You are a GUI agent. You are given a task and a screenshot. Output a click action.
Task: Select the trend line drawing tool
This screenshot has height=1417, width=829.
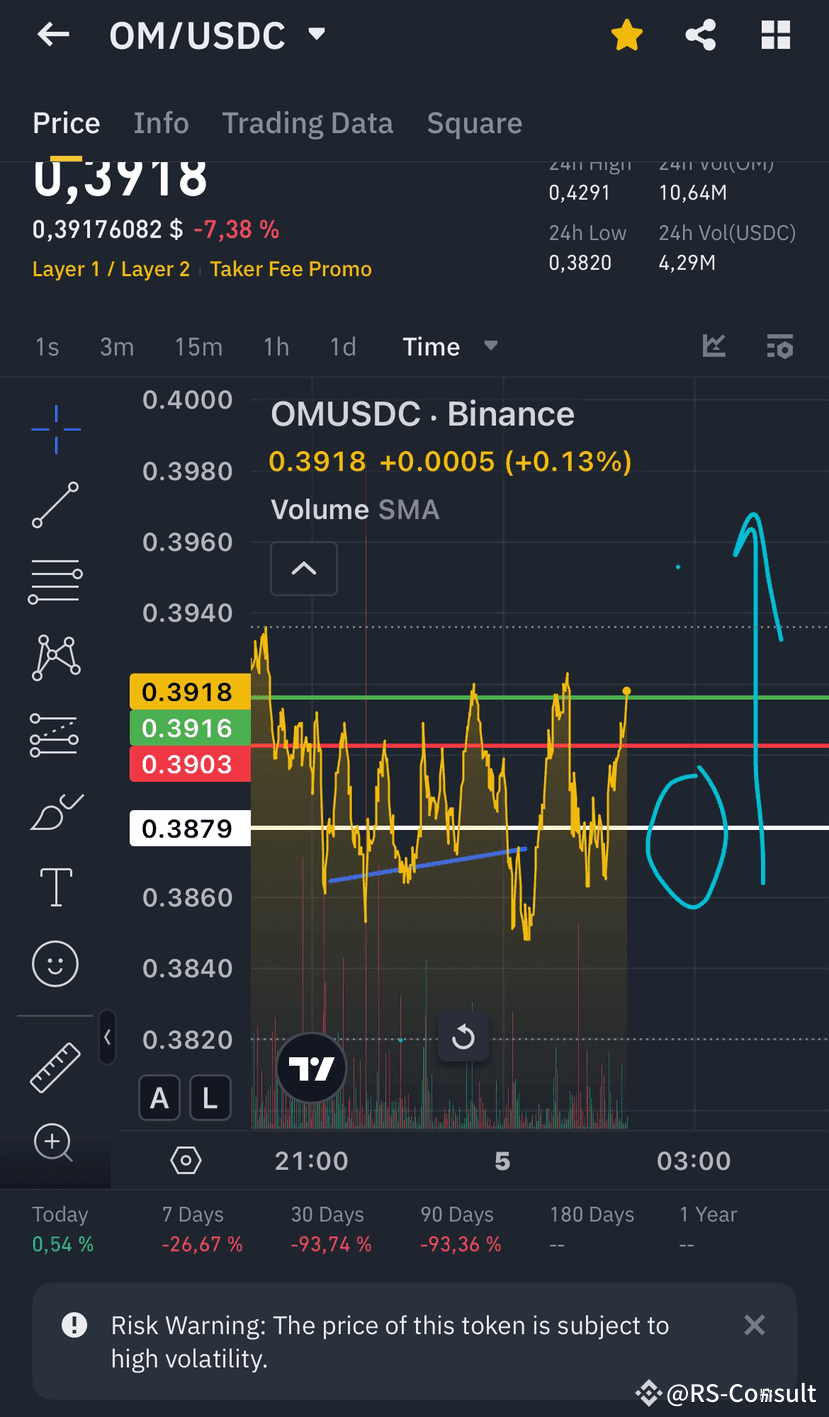[55, 505]
